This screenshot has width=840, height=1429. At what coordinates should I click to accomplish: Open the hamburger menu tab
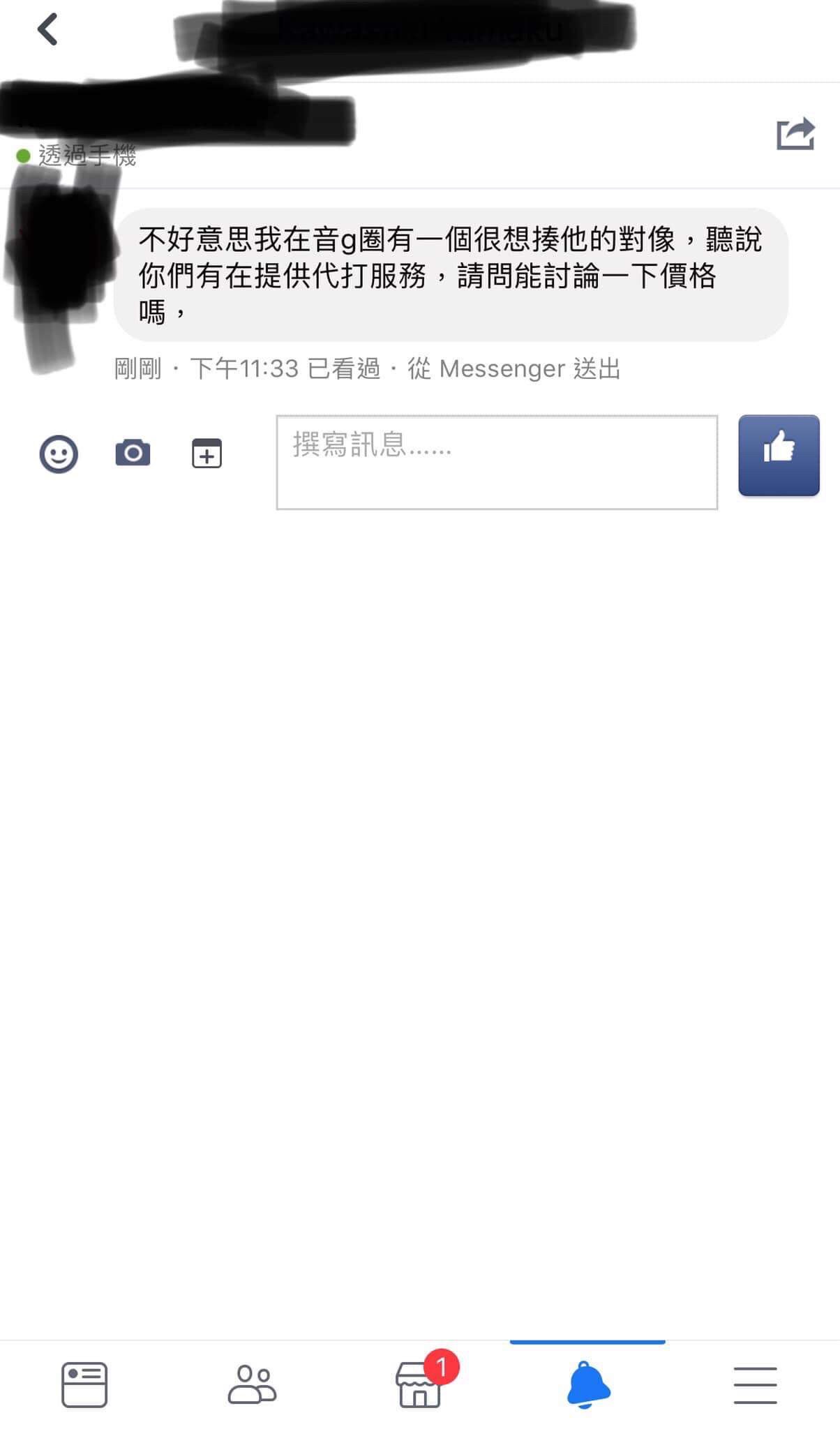point(756,1385)
